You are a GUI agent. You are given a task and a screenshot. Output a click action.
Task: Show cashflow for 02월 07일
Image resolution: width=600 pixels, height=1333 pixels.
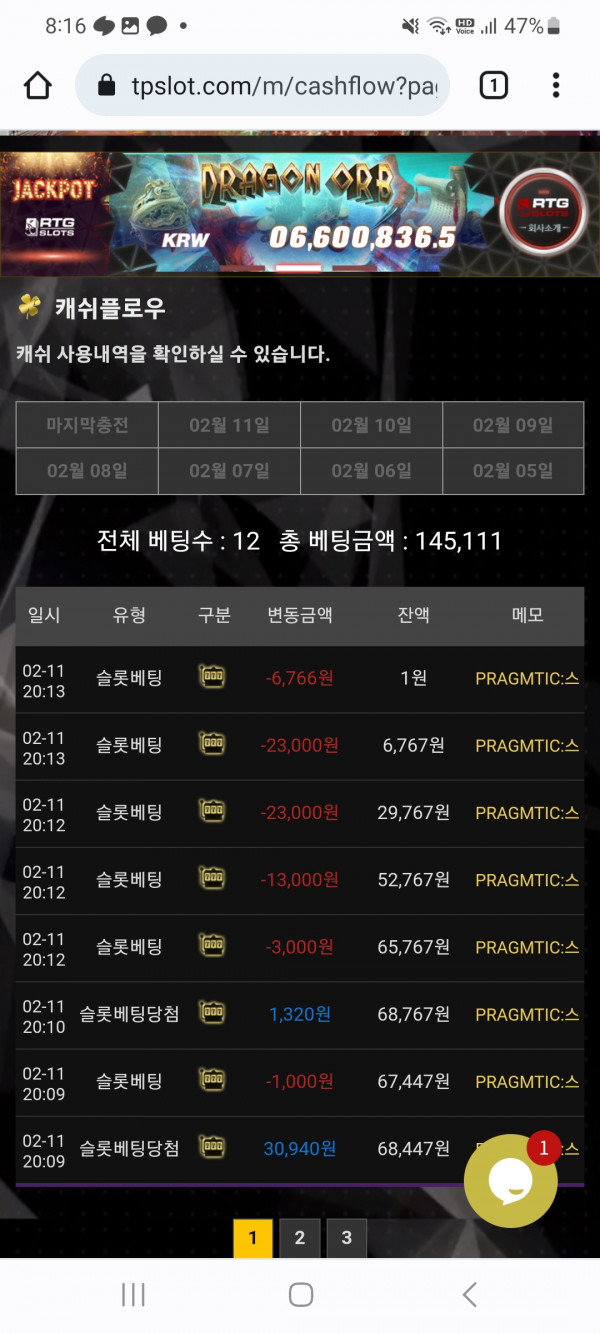coord(229,470)
